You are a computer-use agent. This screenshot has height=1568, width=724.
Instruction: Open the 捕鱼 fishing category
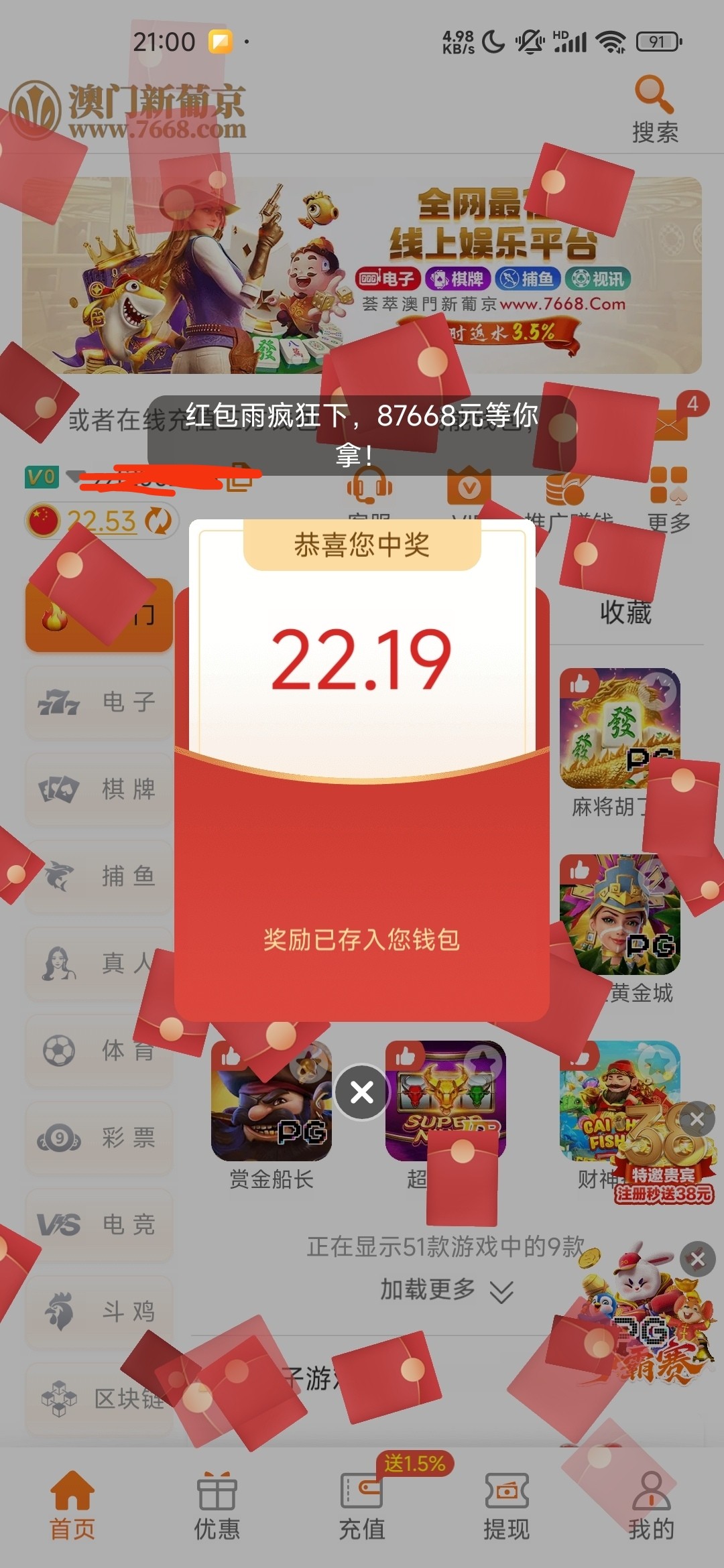click(99, 876)
